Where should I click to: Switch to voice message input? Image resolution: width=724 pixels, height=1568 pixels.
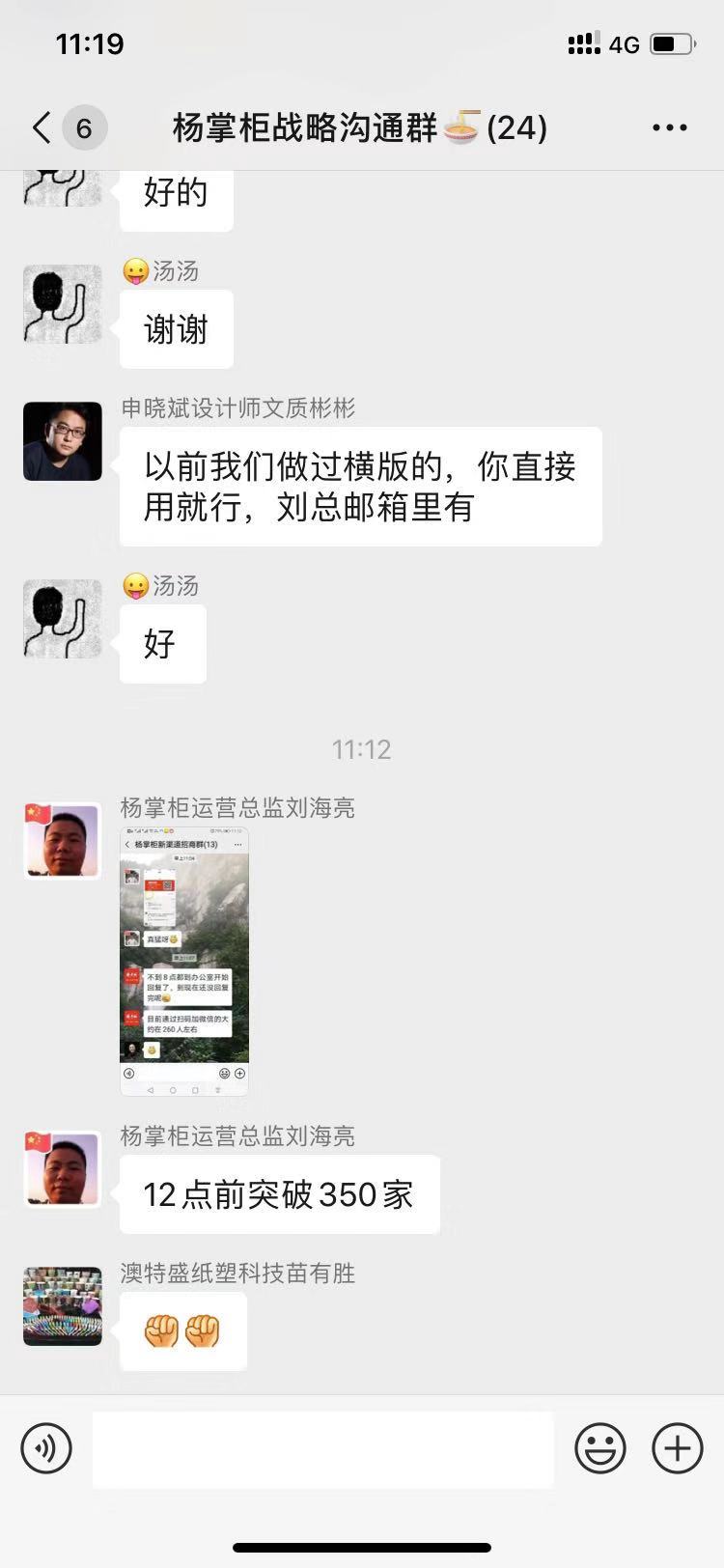(46, 1448)
